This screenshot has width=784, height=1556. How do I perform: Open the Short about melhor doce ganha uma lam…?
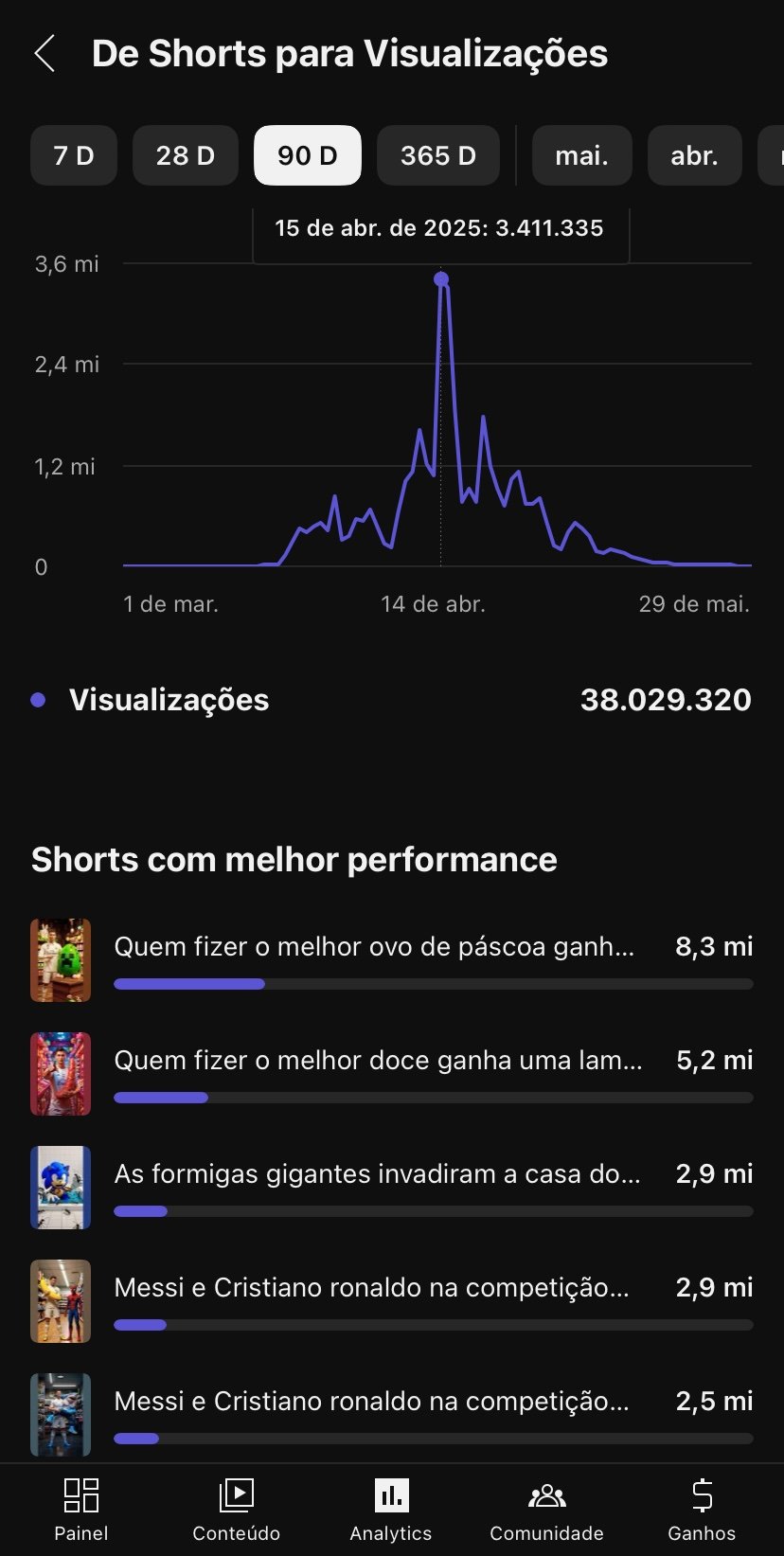(x=392, y=1074)
